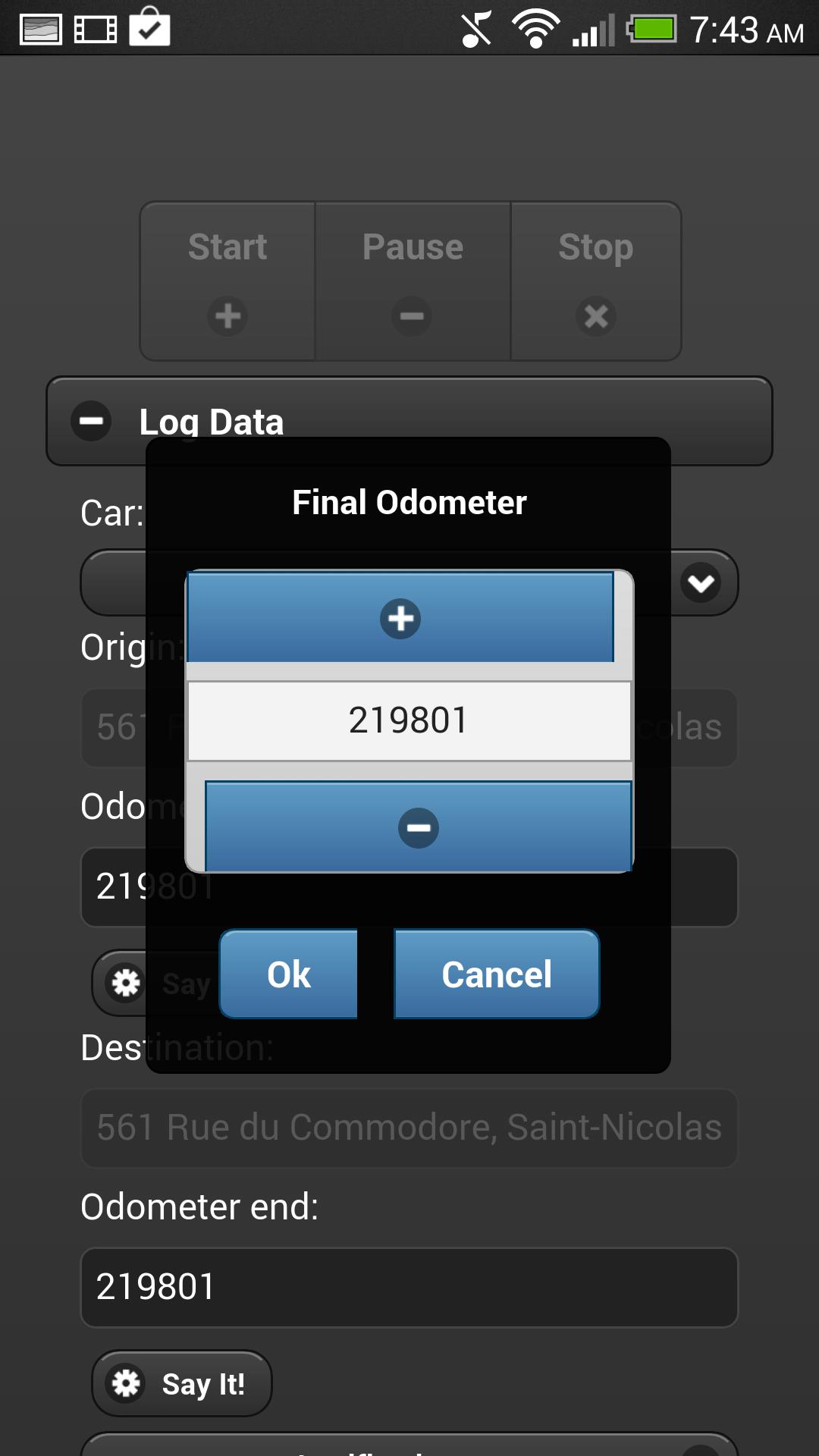This screenshot has width=819, height=1456.
Task: Cancel the Final Odometer dialog
Action: (x=497, y=974)
